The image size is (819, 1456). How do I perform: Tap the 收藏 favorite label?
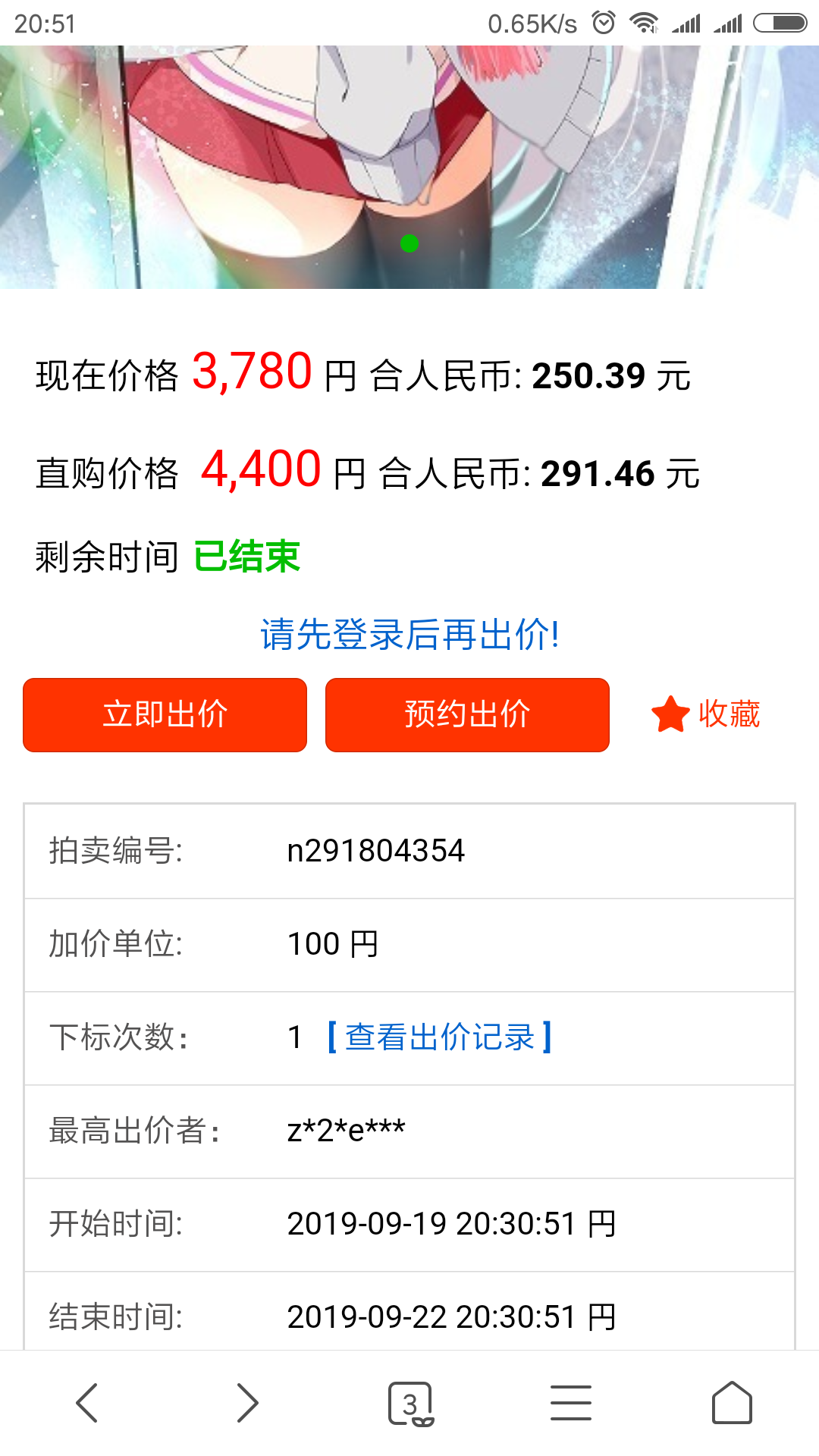pos(729,714)
